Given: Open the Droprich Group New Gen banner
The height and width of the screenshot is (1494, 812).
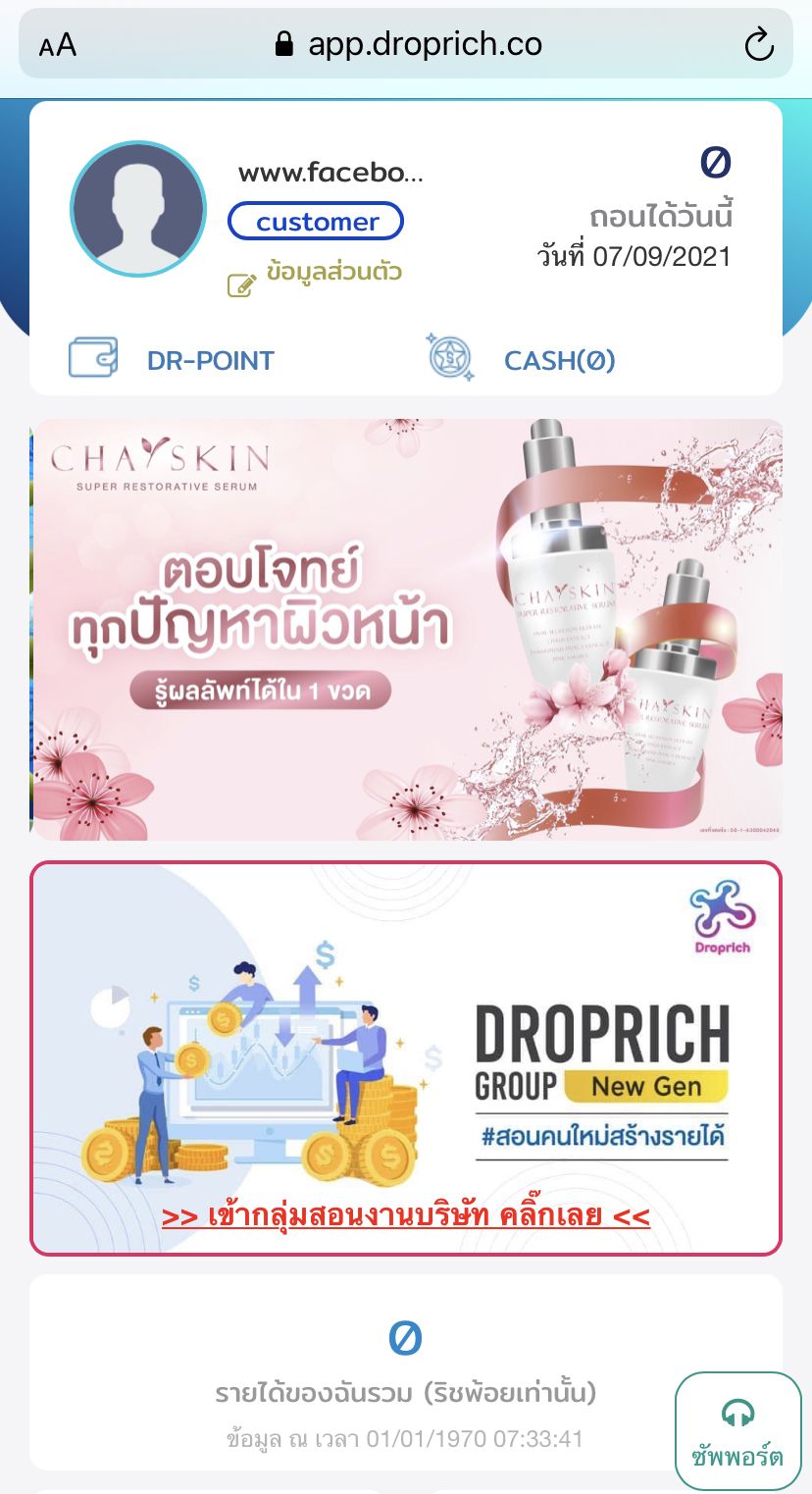Looking at the screenshot, I should tap(406, 1058).
